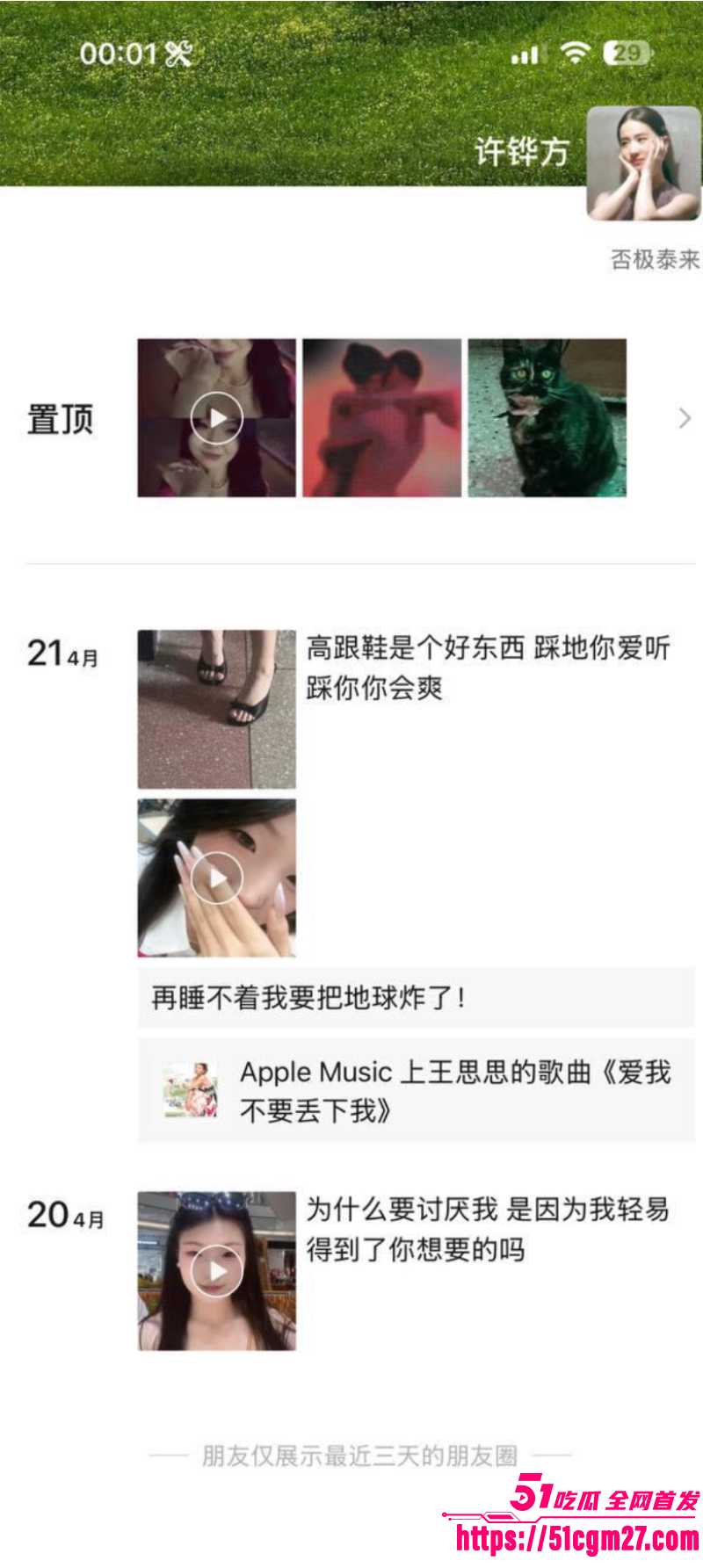703x1568 pixels.
Task: Play the 20 April video post
Action: click(216, 1270)
